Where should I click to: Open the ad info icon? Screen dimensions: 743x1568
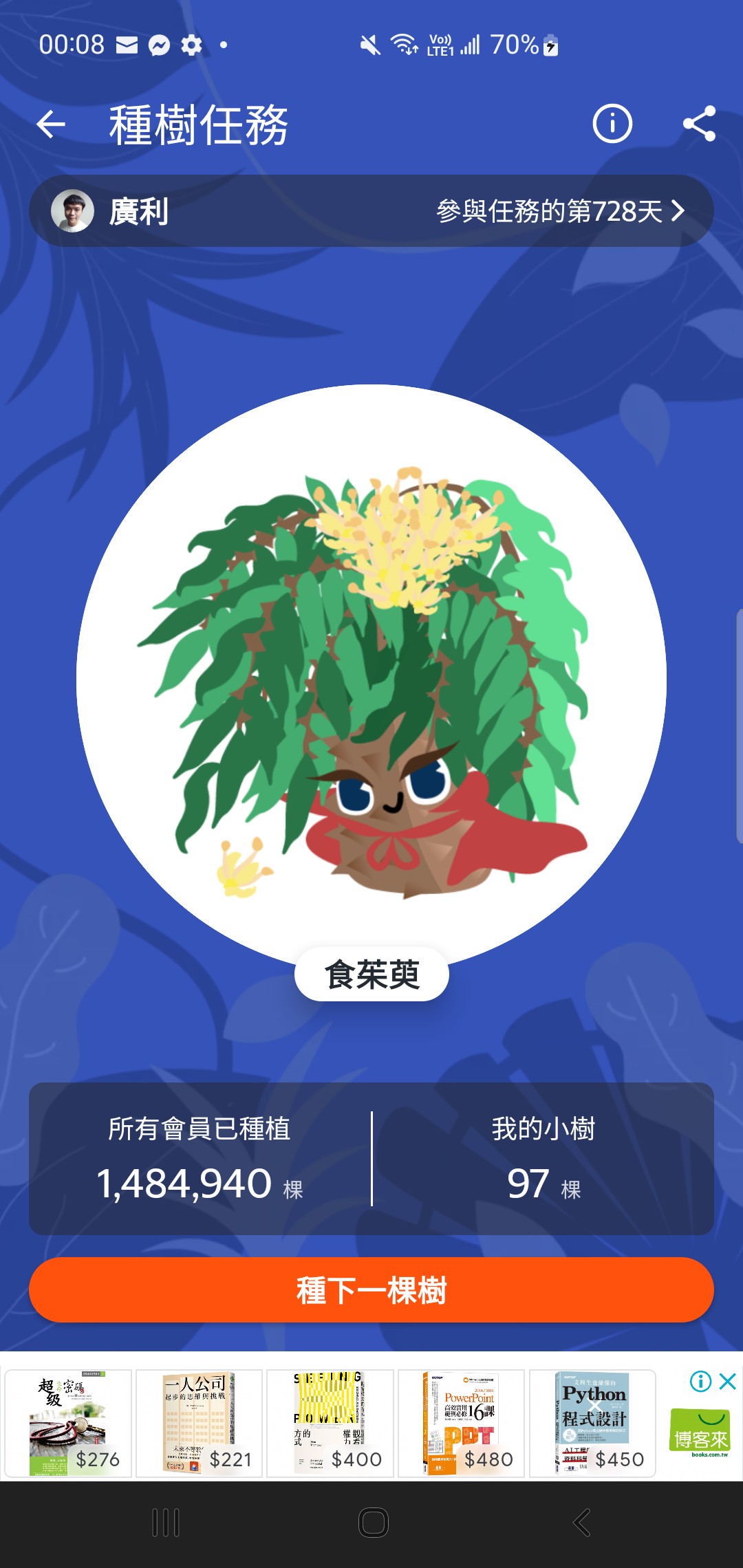point(700,1381)
